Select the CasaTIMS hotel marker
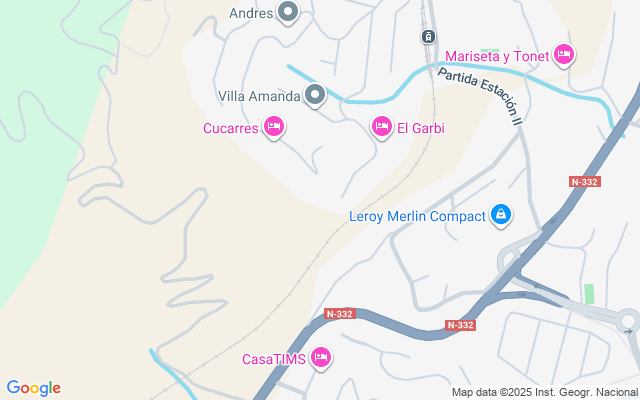 321,357
